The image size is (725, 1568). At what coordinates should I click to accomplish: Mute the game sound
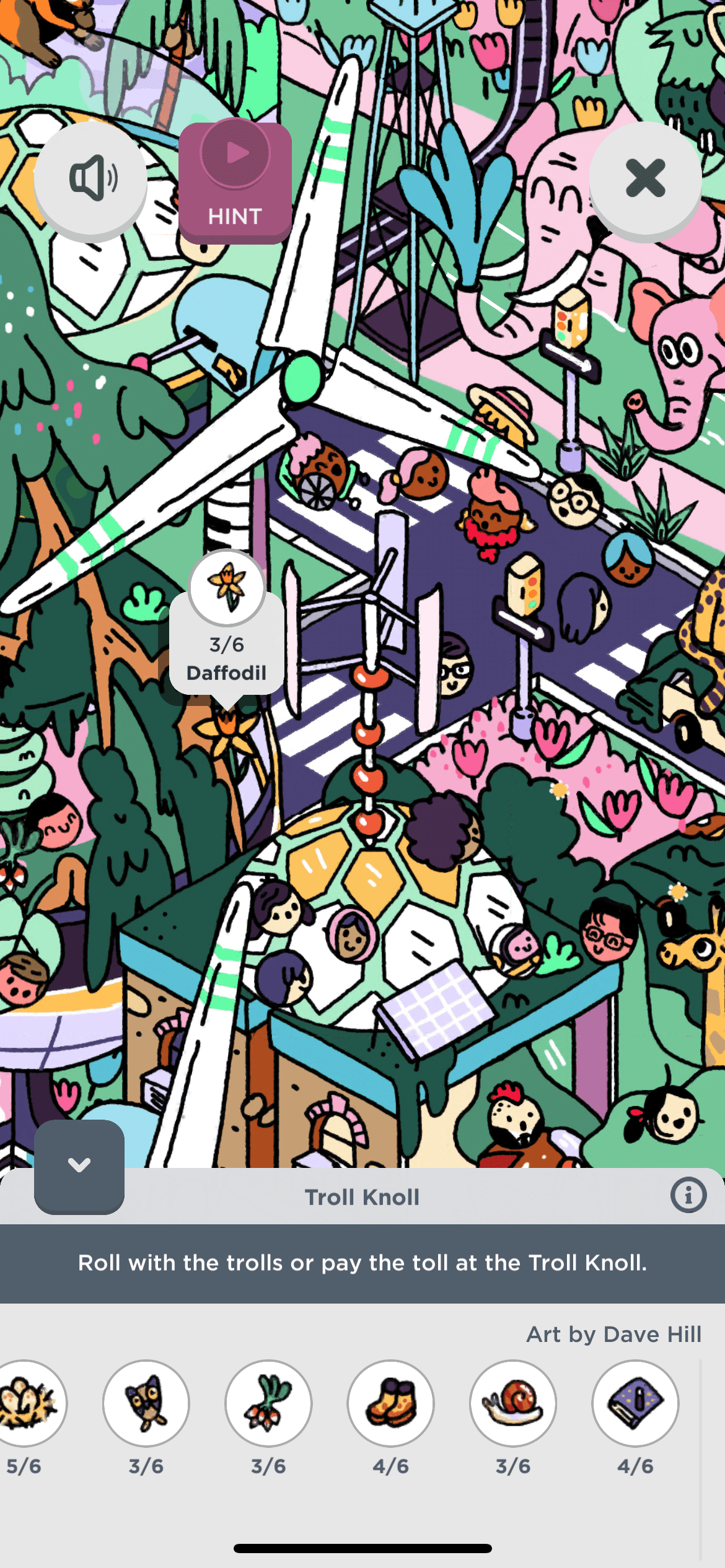pyautogui.click(x=91, y=178)
